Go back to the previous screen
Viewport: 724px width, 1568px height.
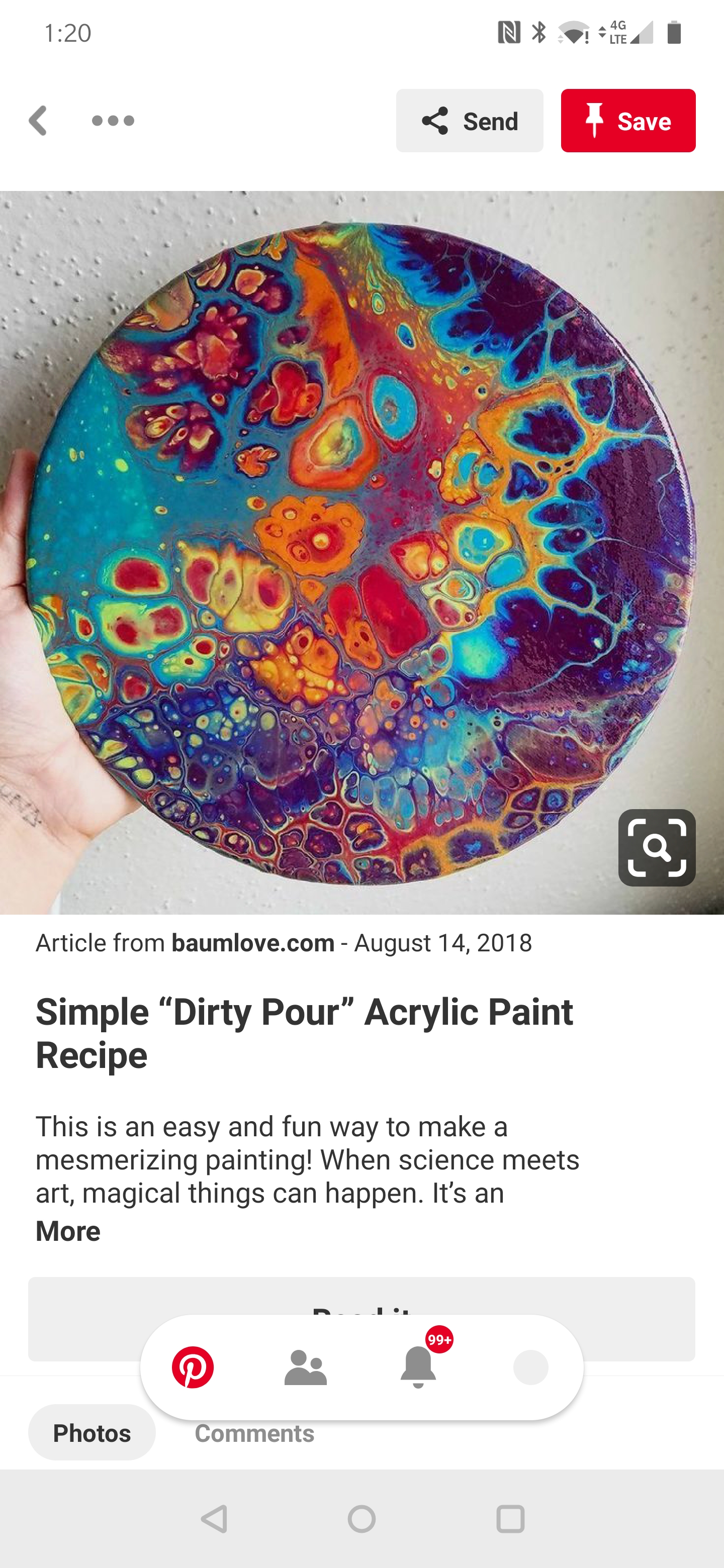tap(38, 121)
